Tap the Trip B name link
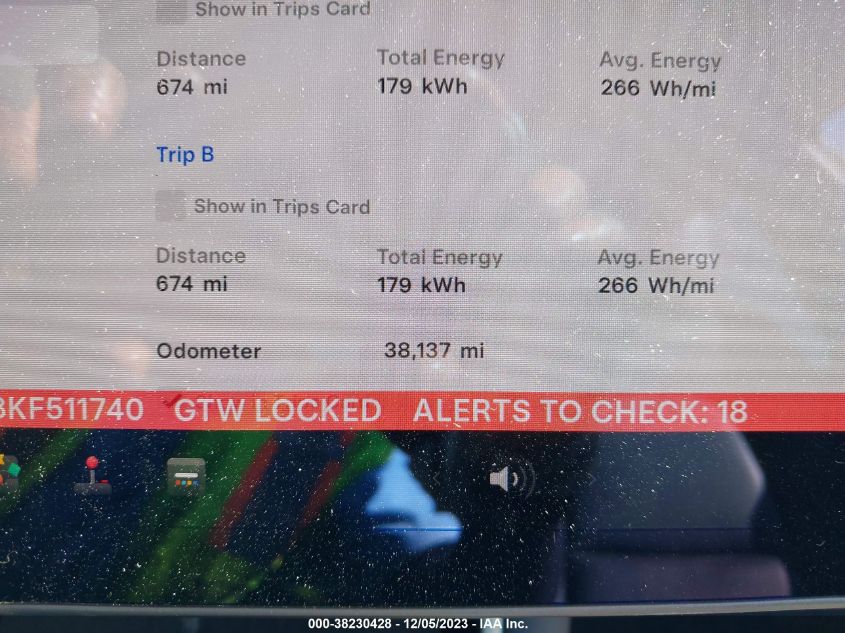Screen dimensions: 845x633 (185, 154)
